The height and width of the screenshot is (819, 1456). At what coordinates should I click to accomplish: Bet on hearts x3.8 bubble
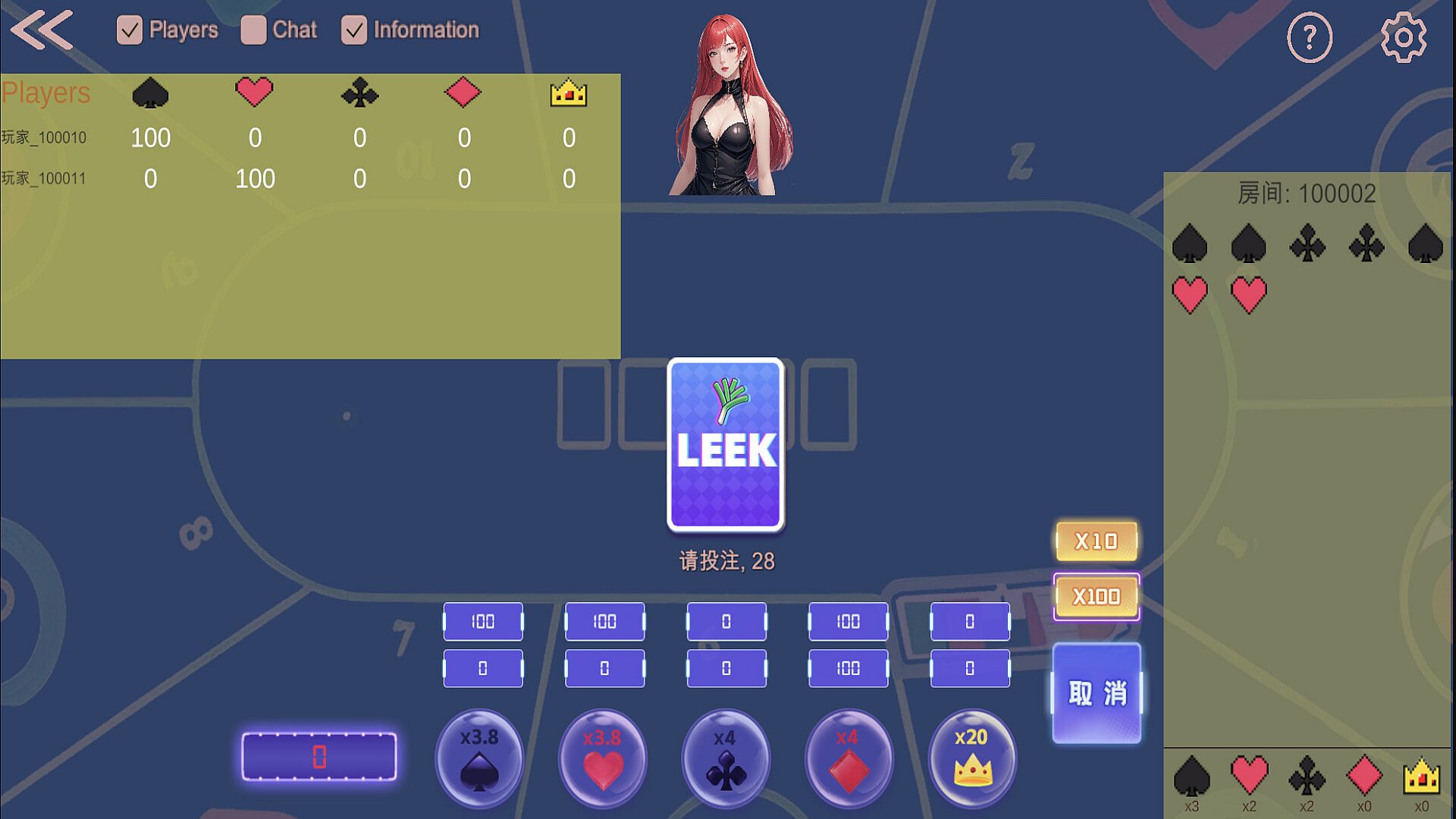(x=603, y=758)
